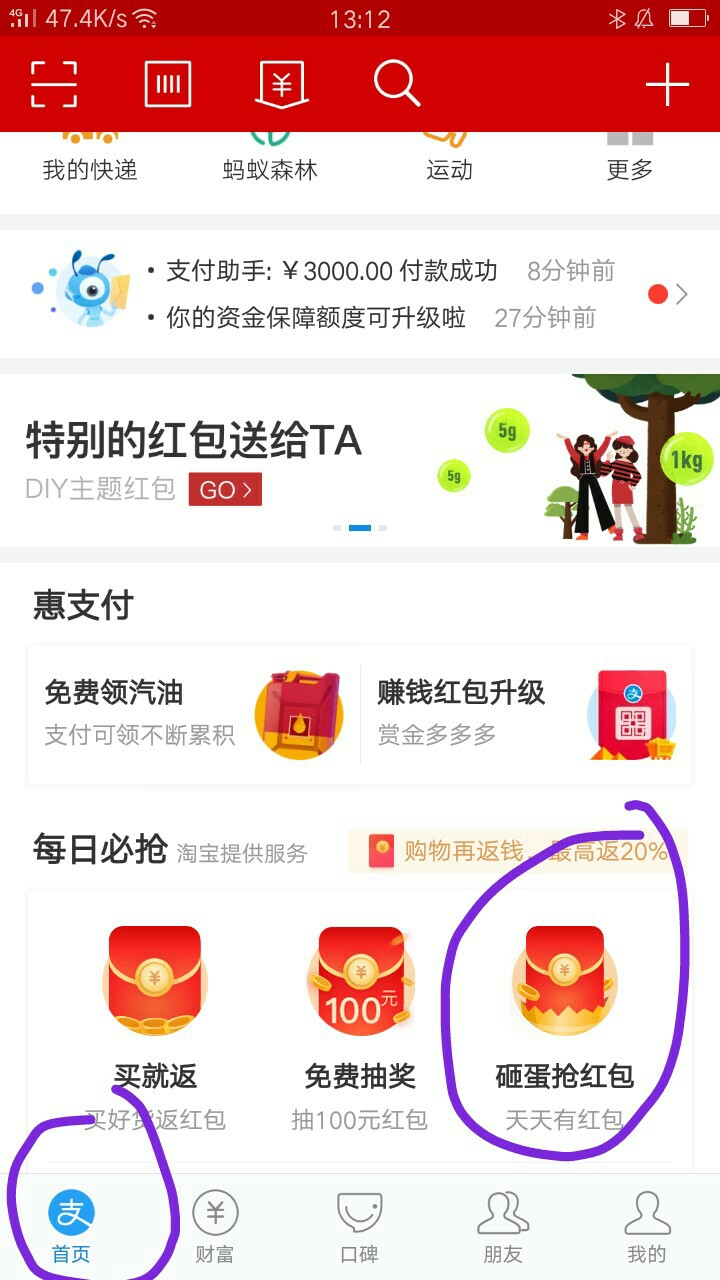Screen dimensions: 720x1280
Task: Open 蚂蚁森林 shortcut
Action: tap(270, 158)
